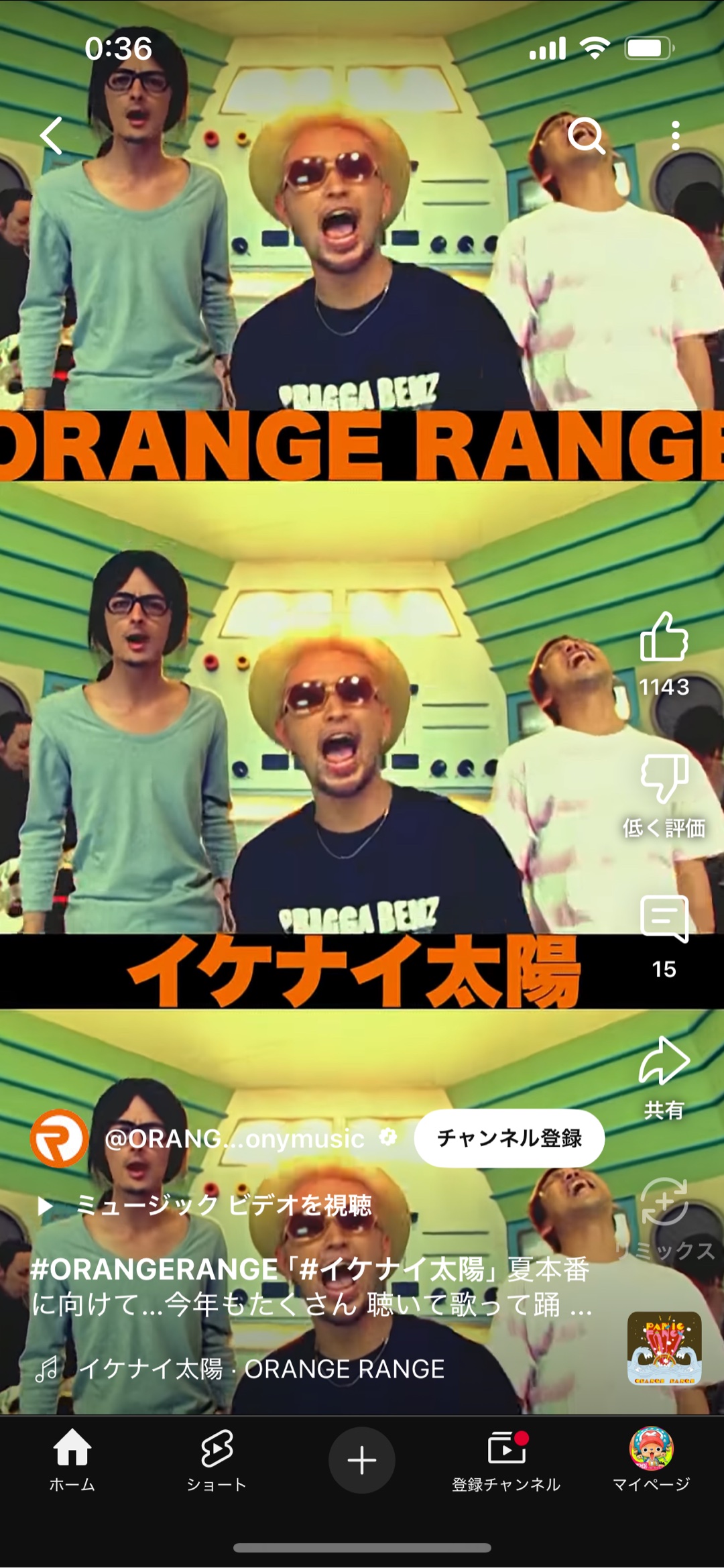724x1568 pixels.
Task: Open the album art sound thumbnail
Action: click(664, 1349)
